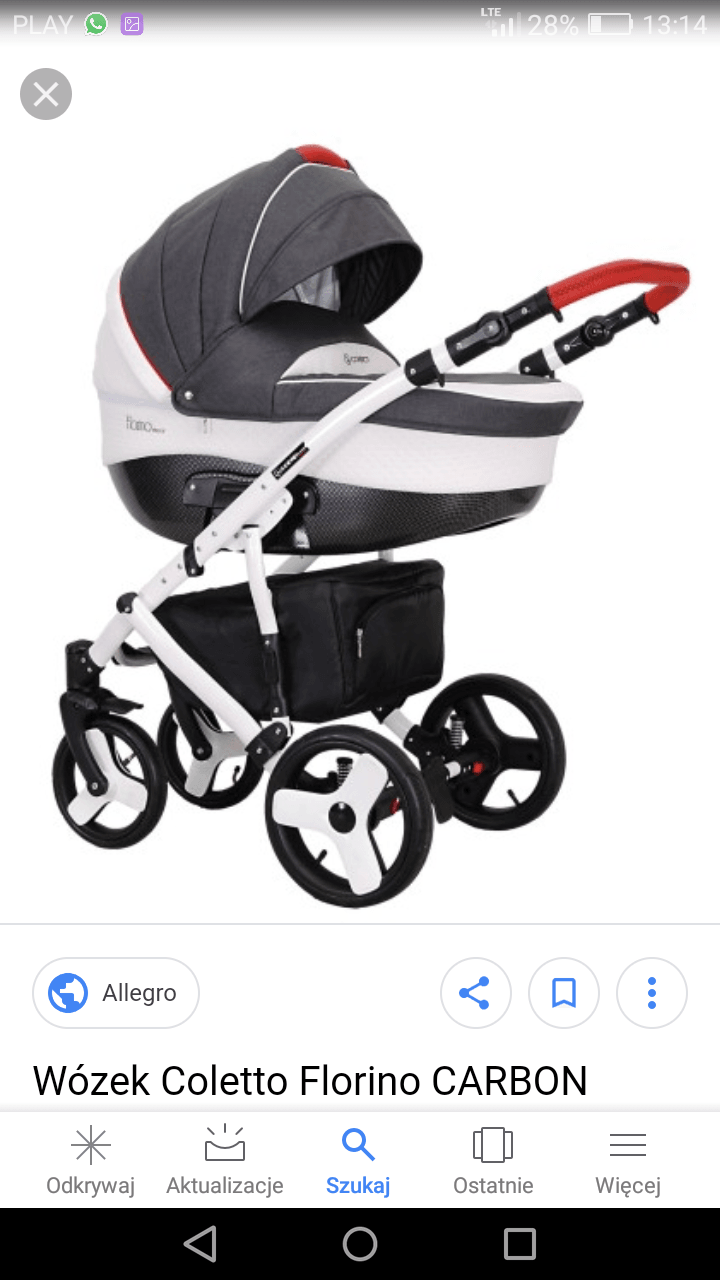Screen dimensions: 720x1280
Task: Switch to the Odkrywaj tab
Action: 90,1161
